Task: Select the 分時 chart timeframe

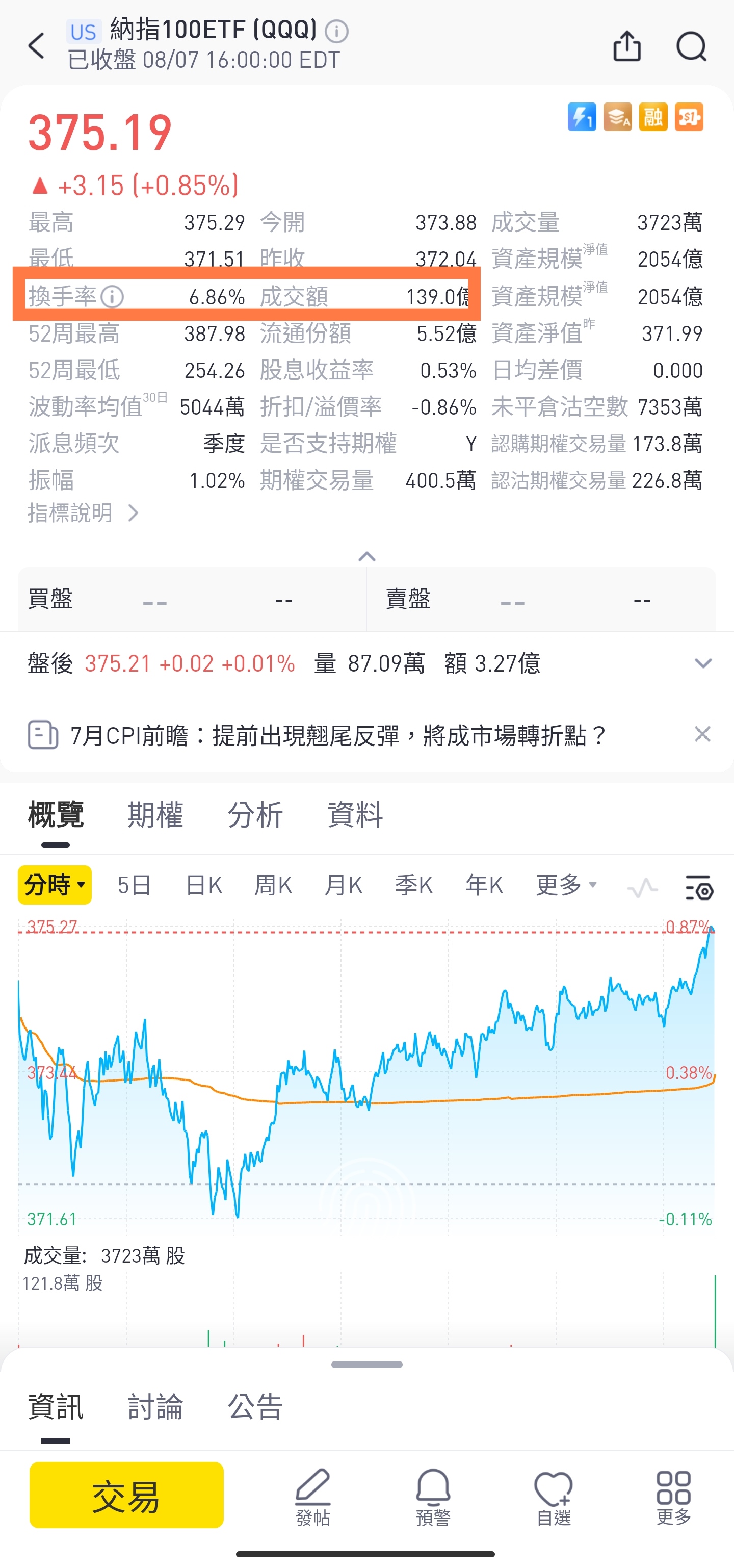Action: [55, 886]
